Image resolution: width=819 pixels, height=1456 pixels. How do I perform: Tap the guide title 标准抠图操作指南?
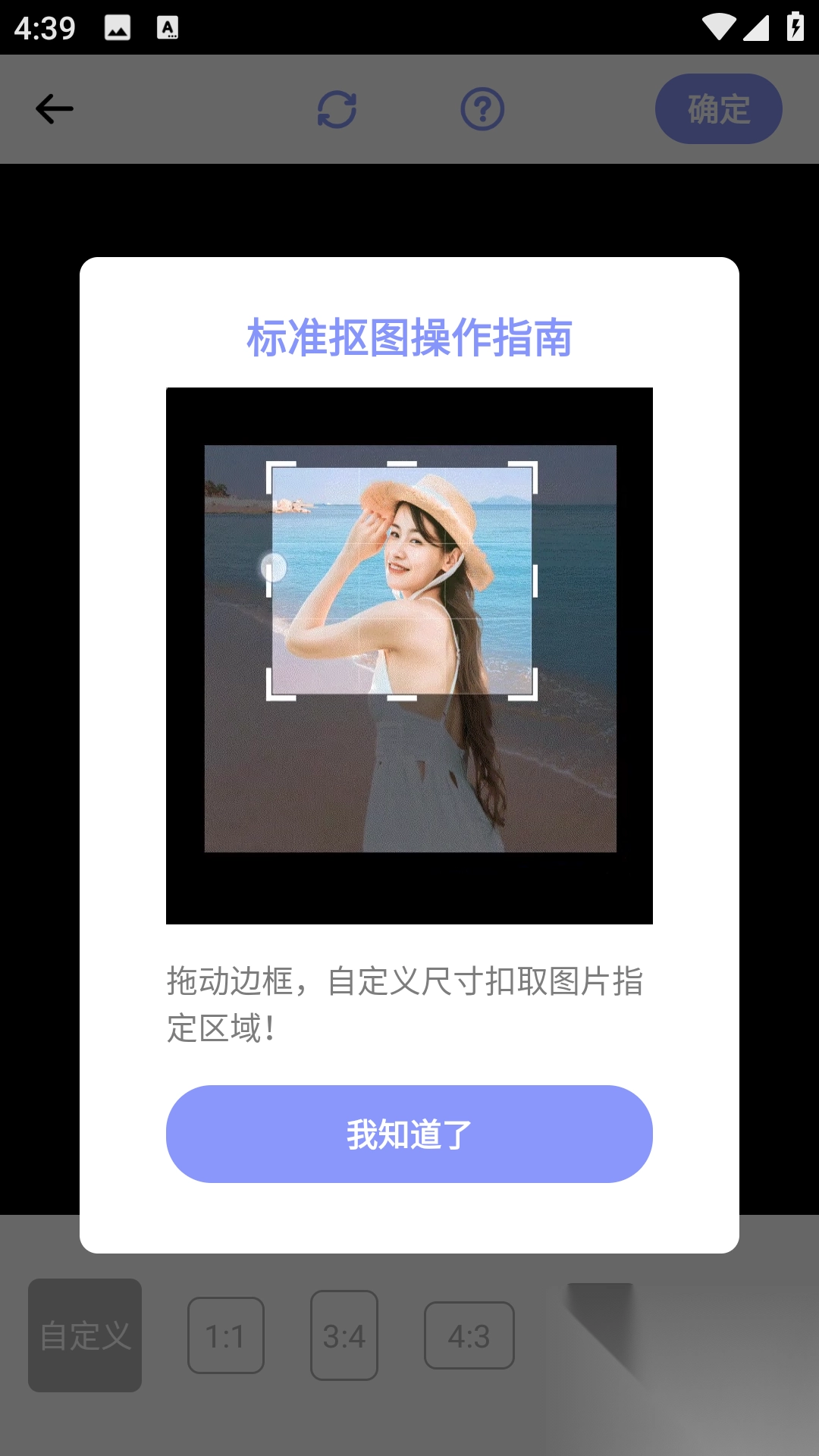[x=409, y=336]
